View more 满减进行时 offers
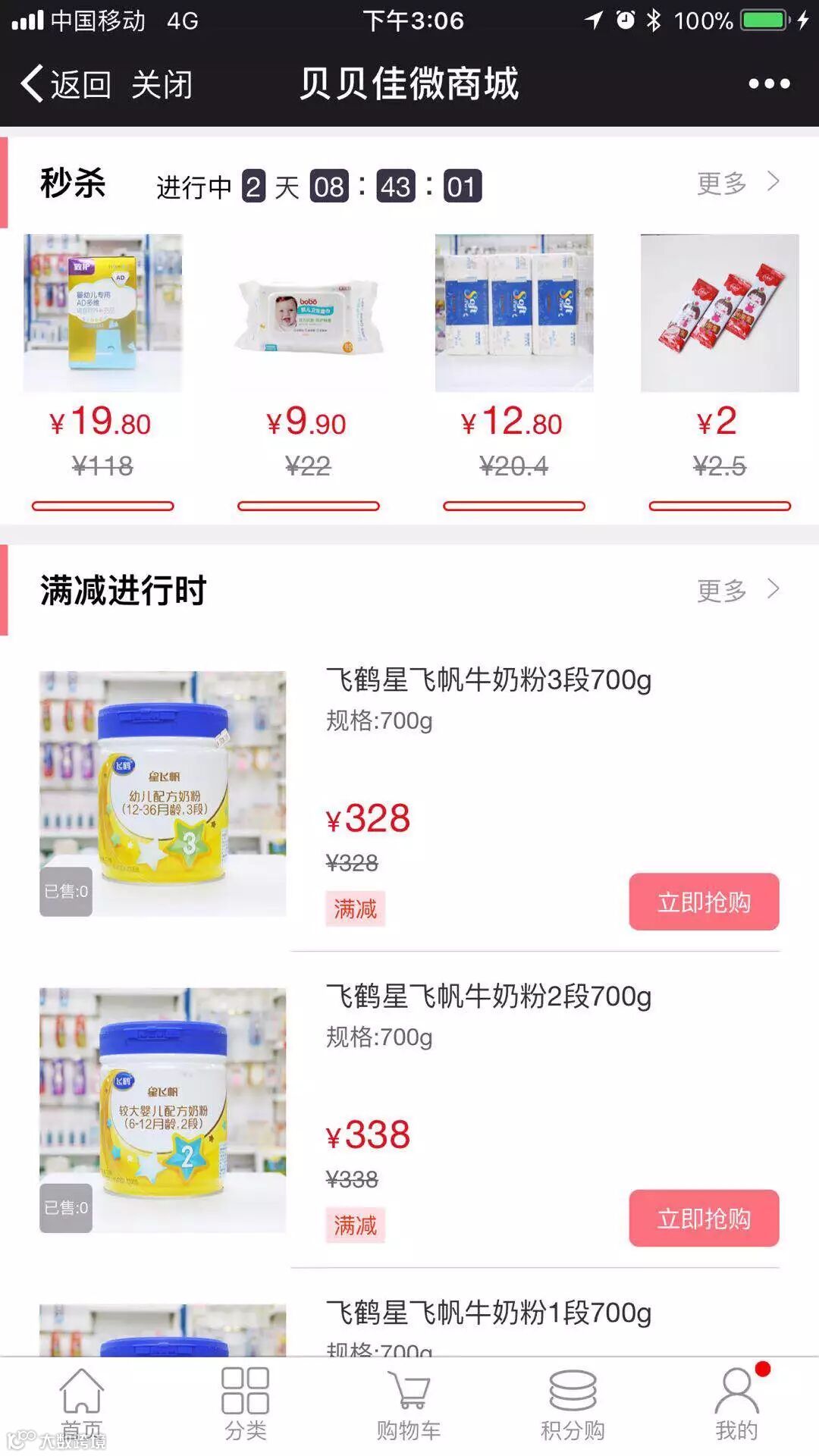 pos(737,590)
